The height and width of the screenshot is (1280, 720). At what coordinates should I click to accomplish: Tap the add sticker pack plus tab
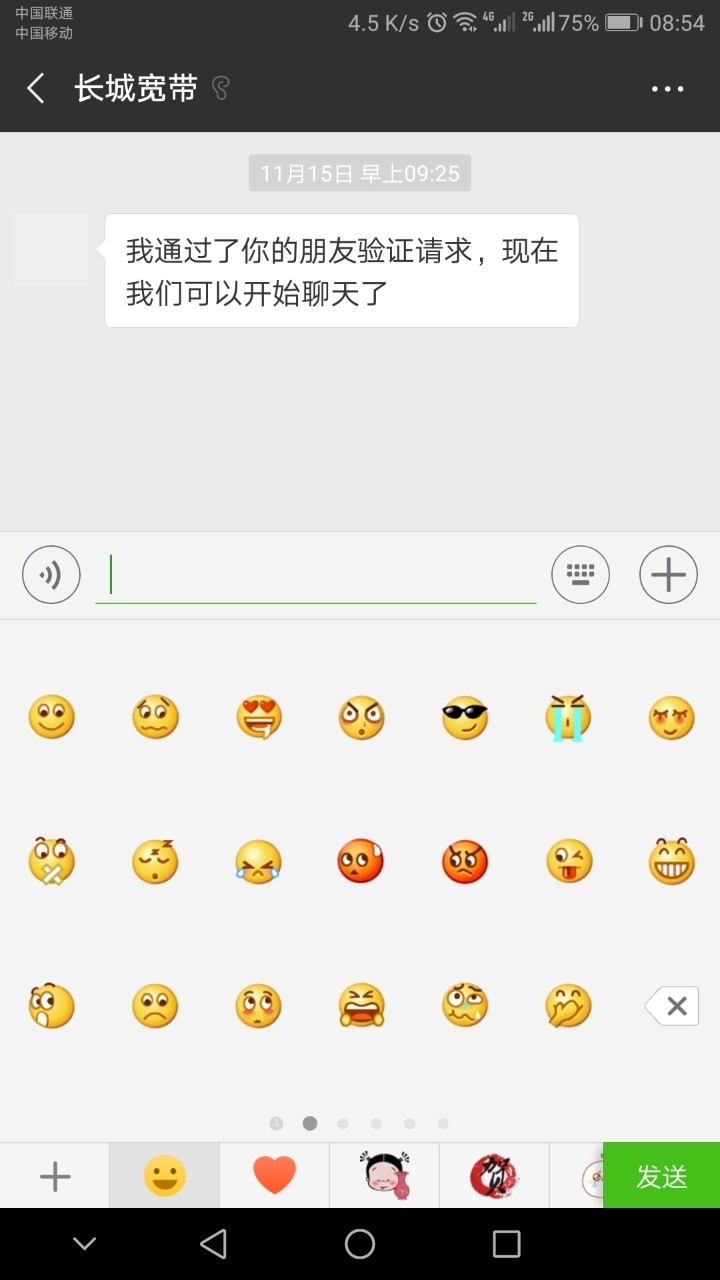53,1175
